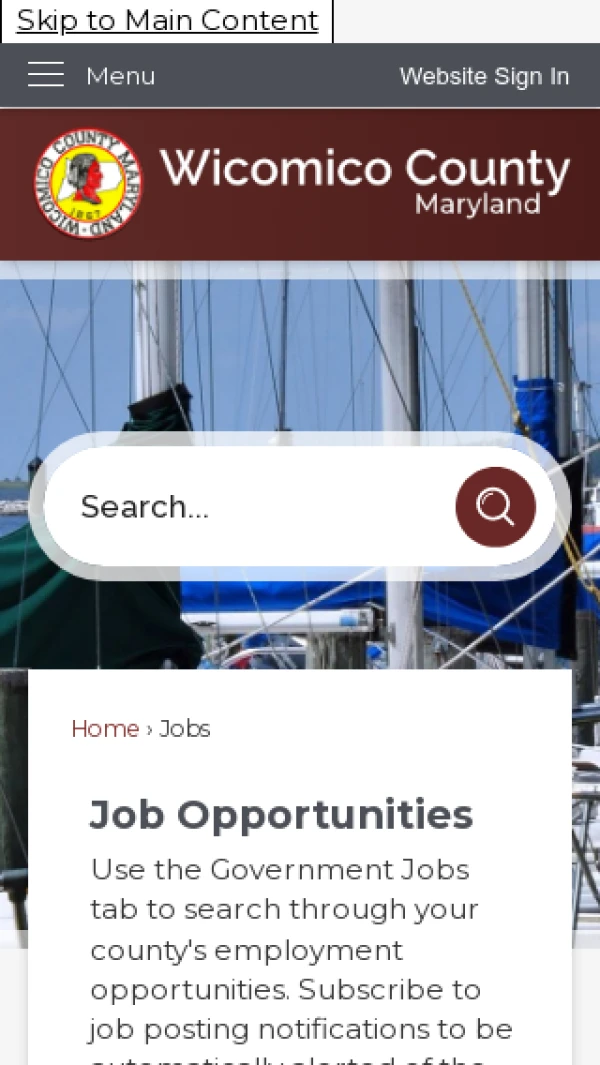Open Website Sign In

[x=484, y=77]
